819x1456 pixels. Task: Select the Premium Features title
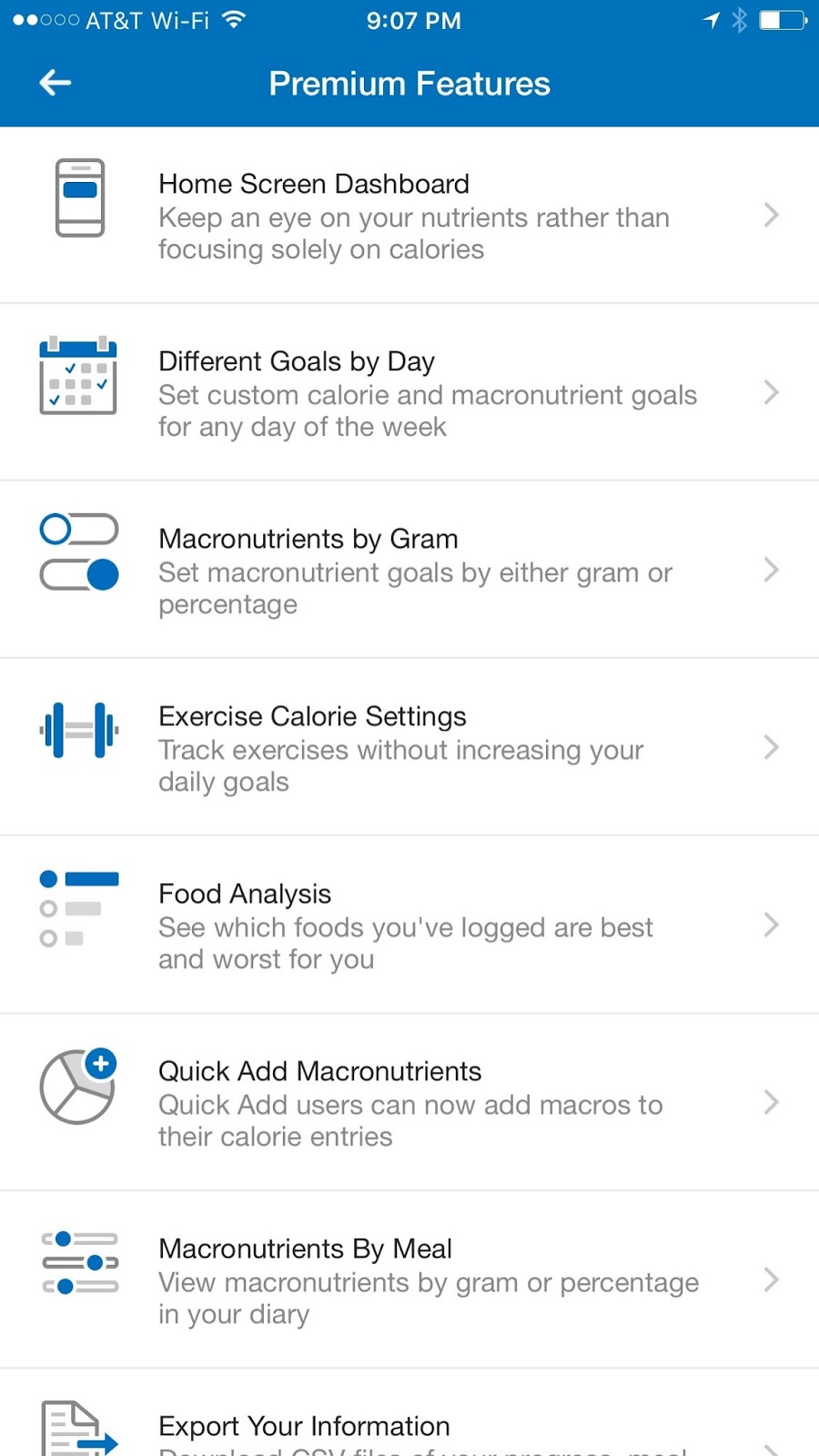pos(409,83)
